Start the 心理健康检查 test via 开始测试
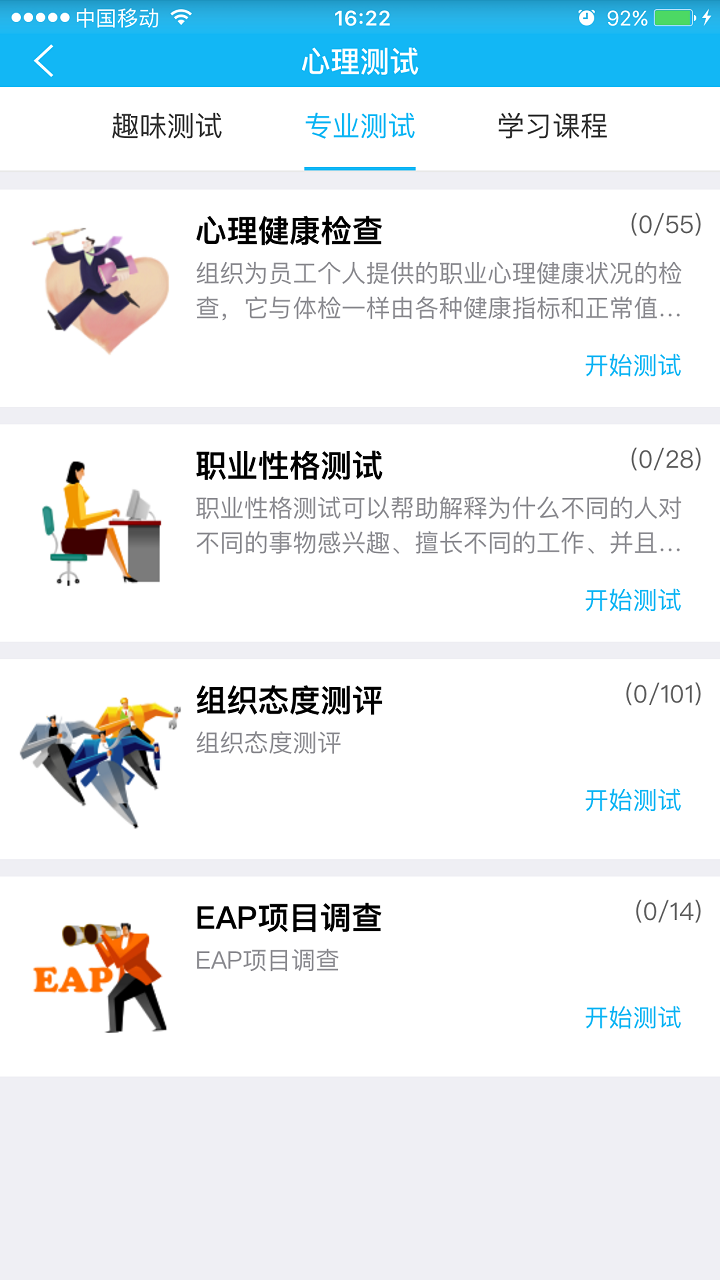Screen dimensions: 720x1280 click(632, 366)
